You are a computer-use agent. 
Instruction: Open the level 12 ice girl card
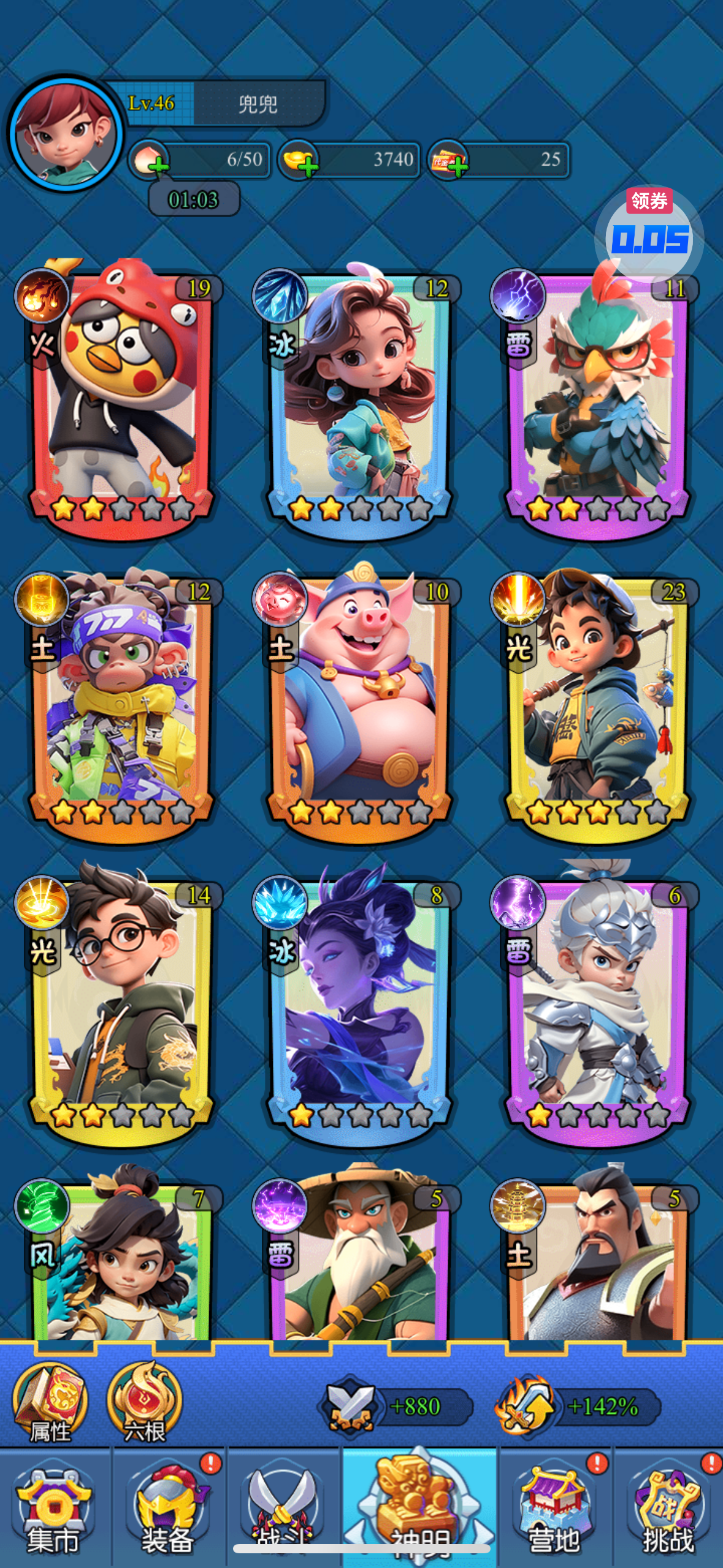click(x=360, y=399)
